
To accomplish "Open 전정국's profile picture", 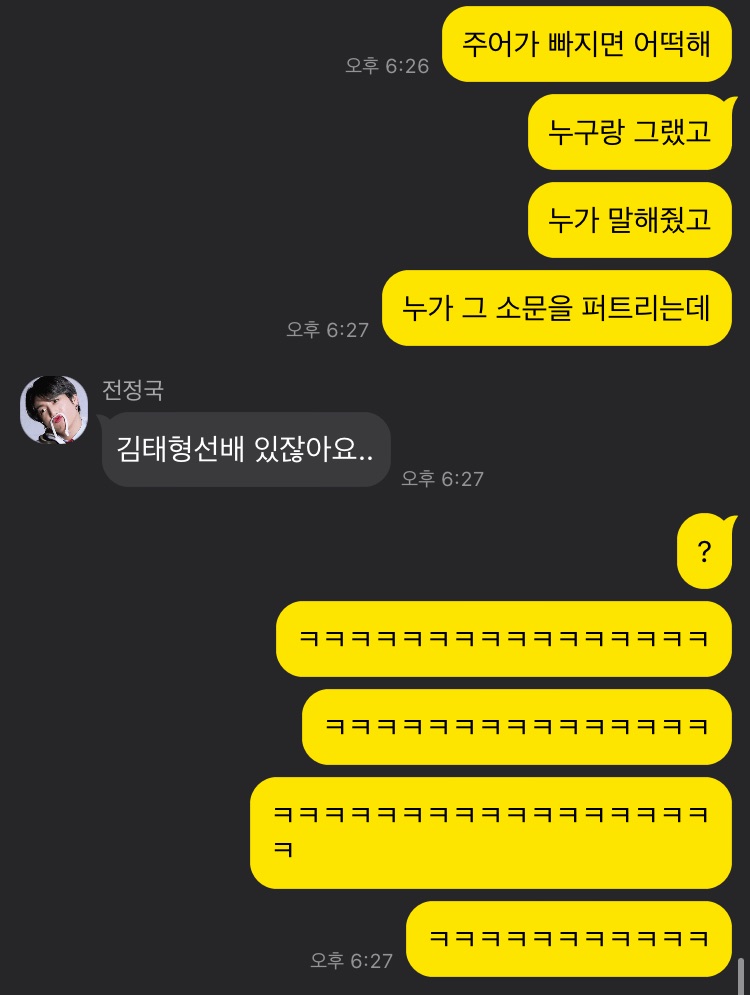I will coord(54,410).
